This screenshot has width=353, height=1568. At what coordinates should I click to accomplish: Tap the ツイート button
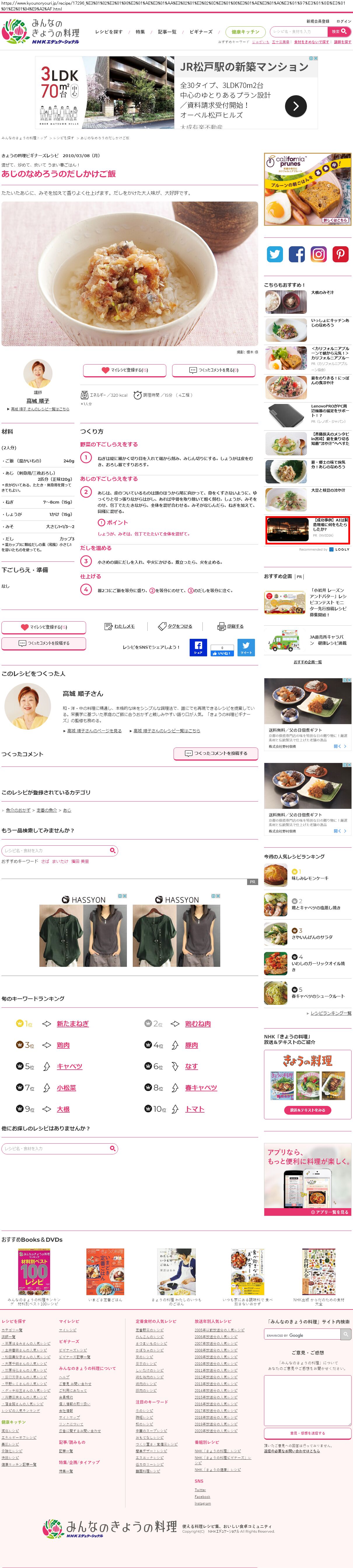click(245, 646)
